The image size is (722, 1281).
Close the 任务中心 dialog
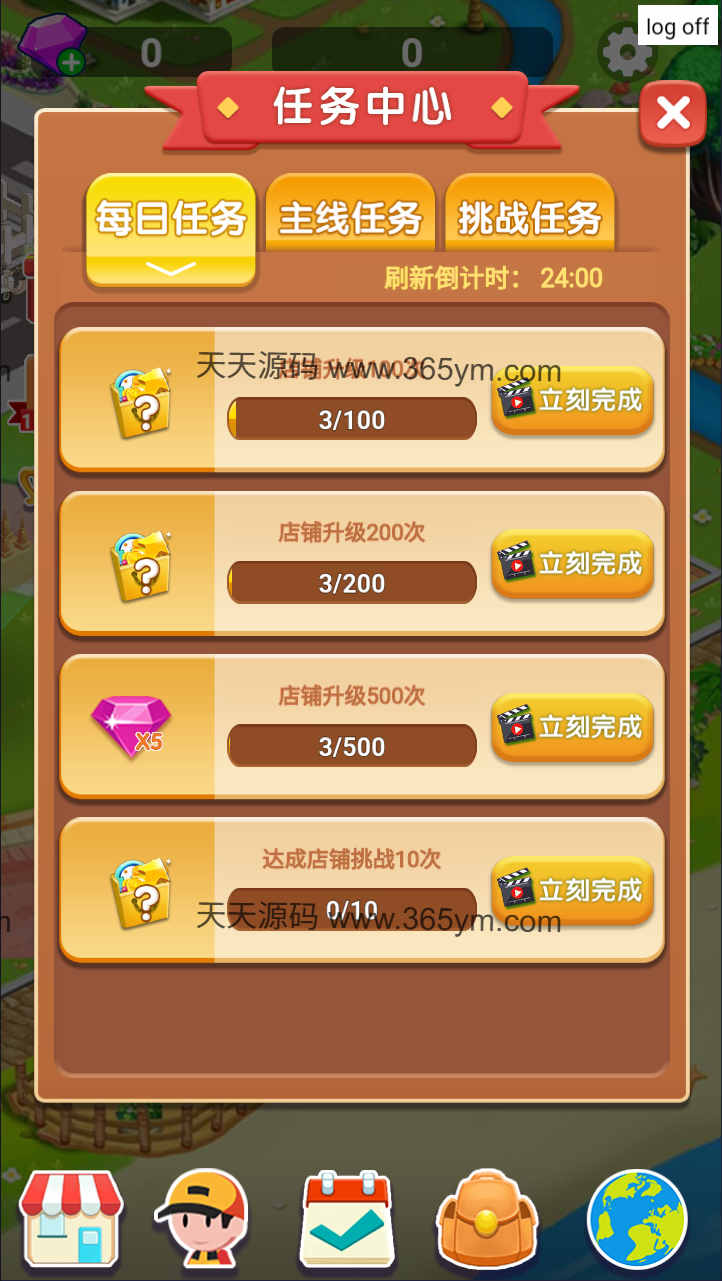click(x=672, y=113)
